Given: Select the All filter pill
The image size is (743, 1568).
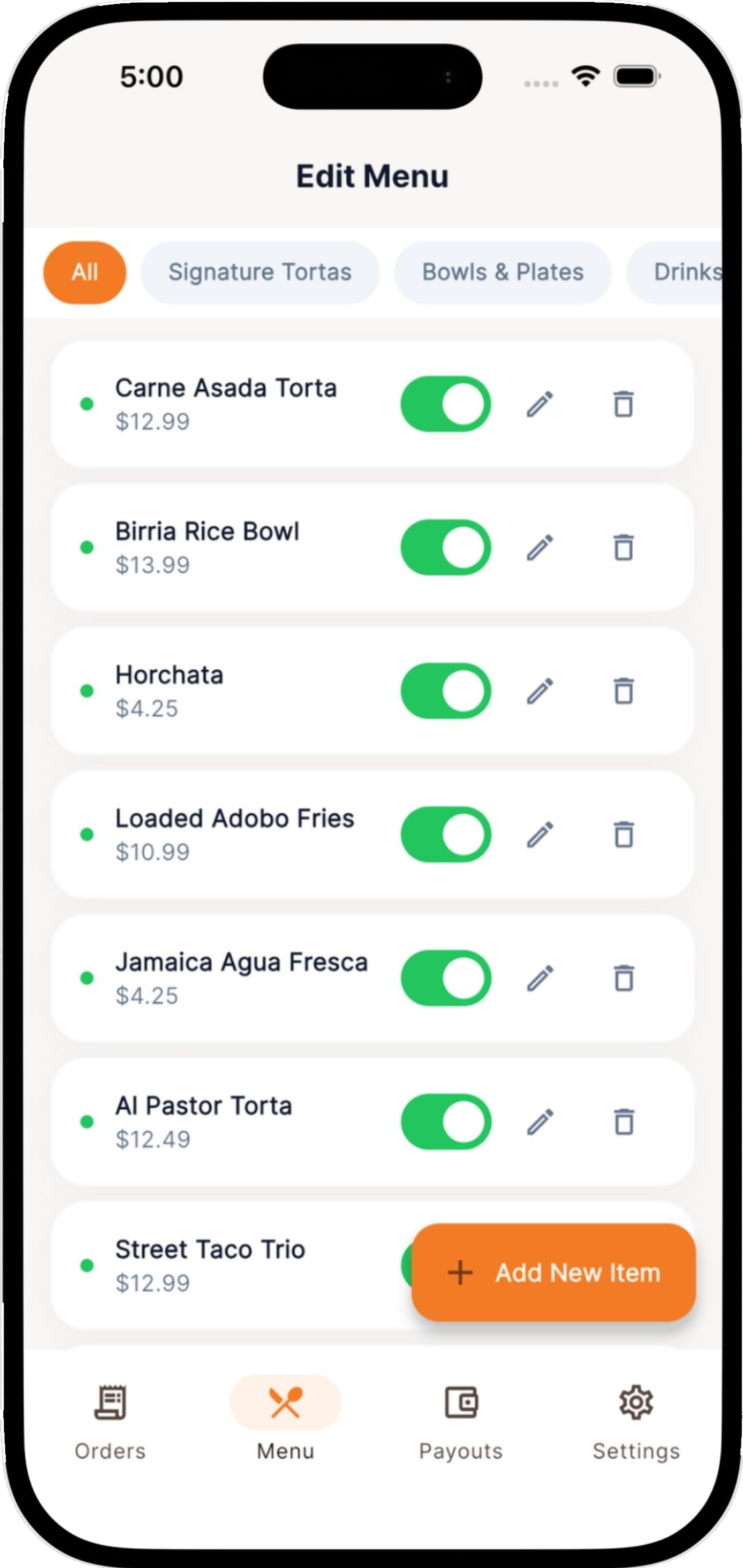Looking at the screenshot, I should (x=84, y=272).
